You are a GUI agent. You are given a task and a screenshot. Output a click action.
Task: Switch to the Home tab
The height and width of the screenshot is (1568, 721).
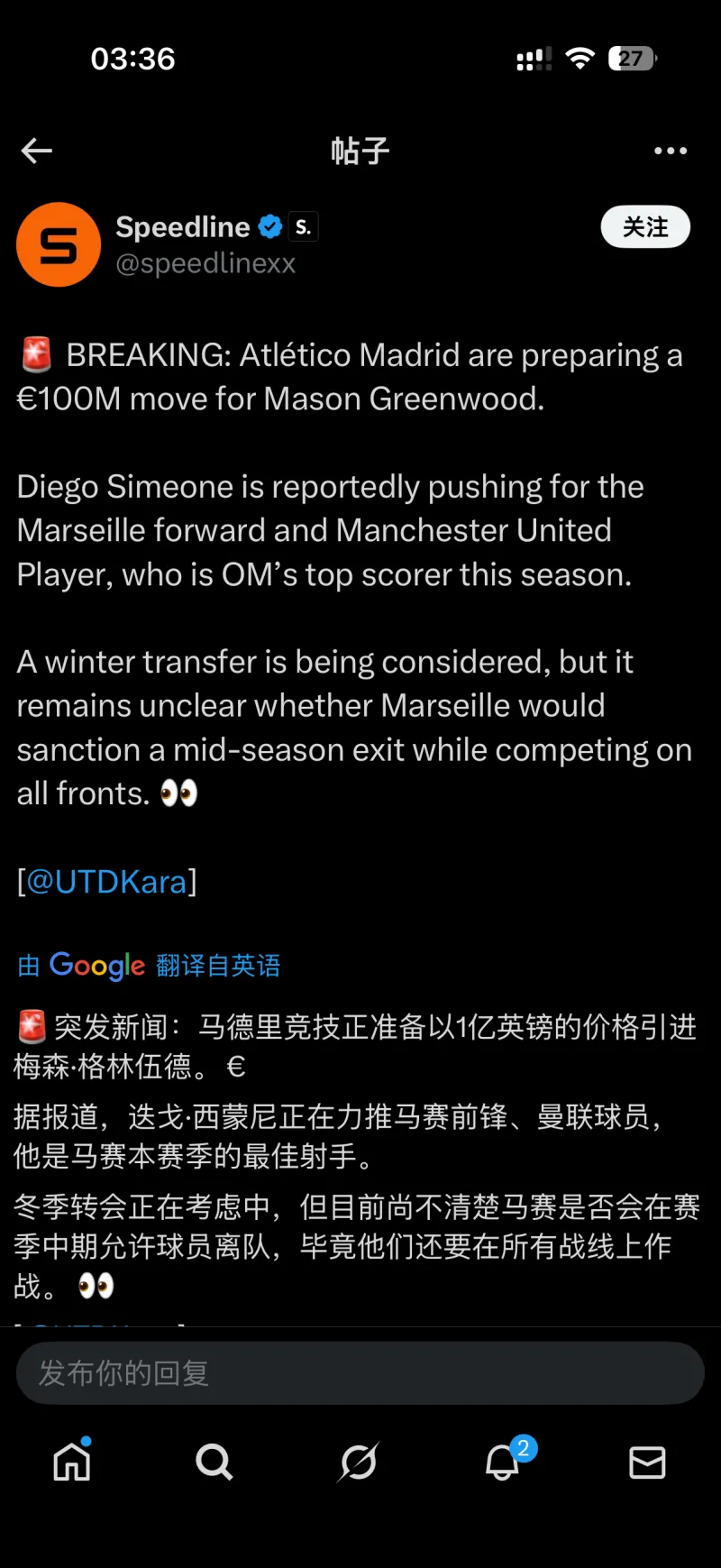[72, 1463]
